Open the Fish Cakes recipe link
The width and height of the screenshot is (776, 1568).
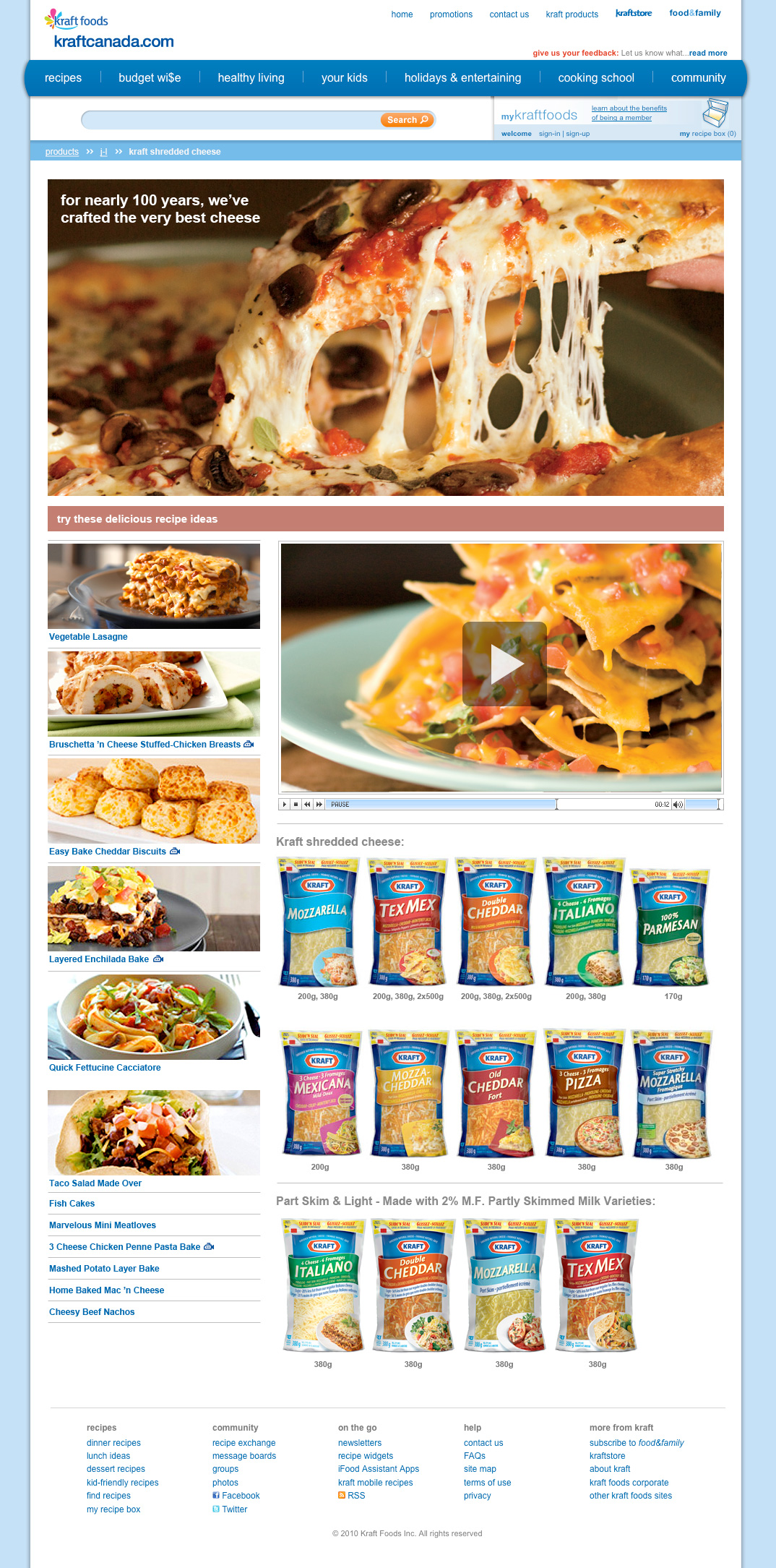click(x=72, y=1204)
